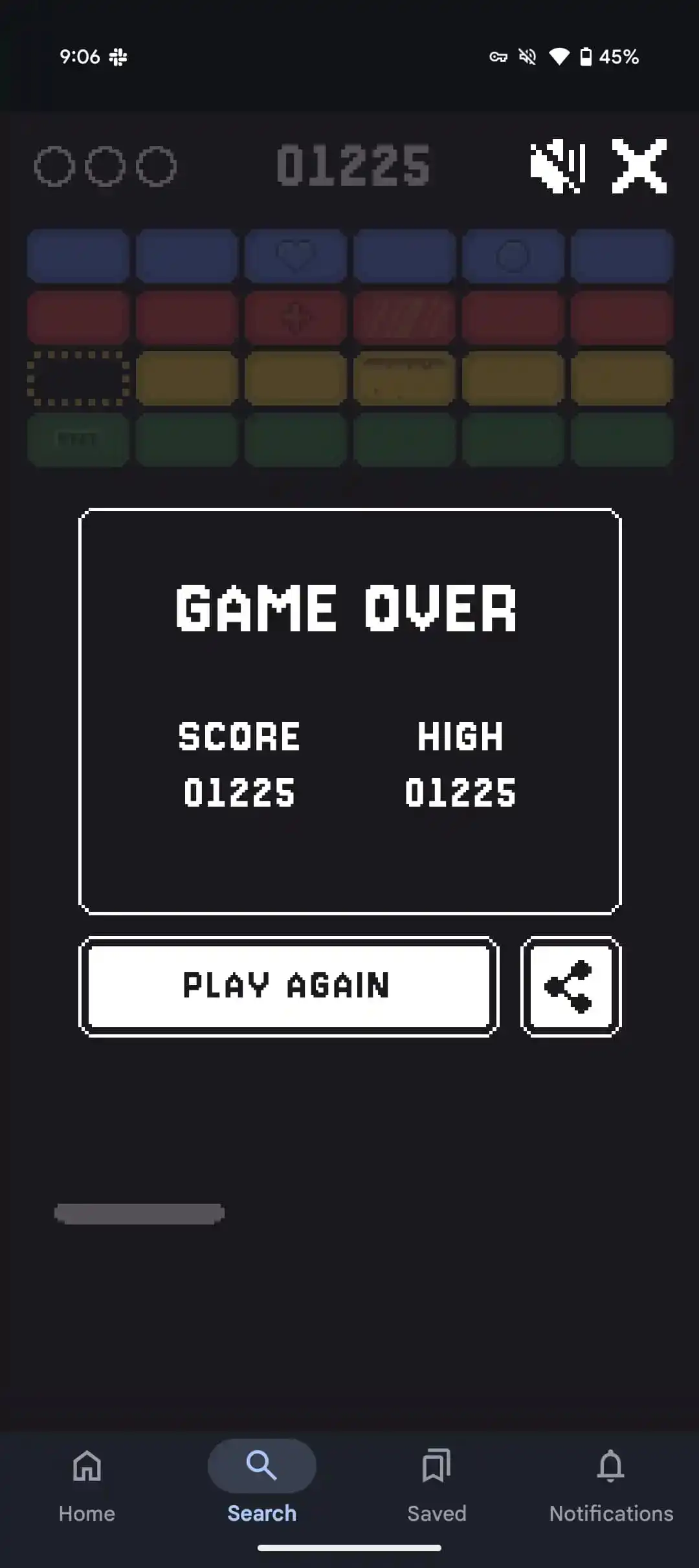Viewport: 699px width, 1568px height.
Task: Close the game with the X
Action: pyautogui.click(x=639, y=166)
